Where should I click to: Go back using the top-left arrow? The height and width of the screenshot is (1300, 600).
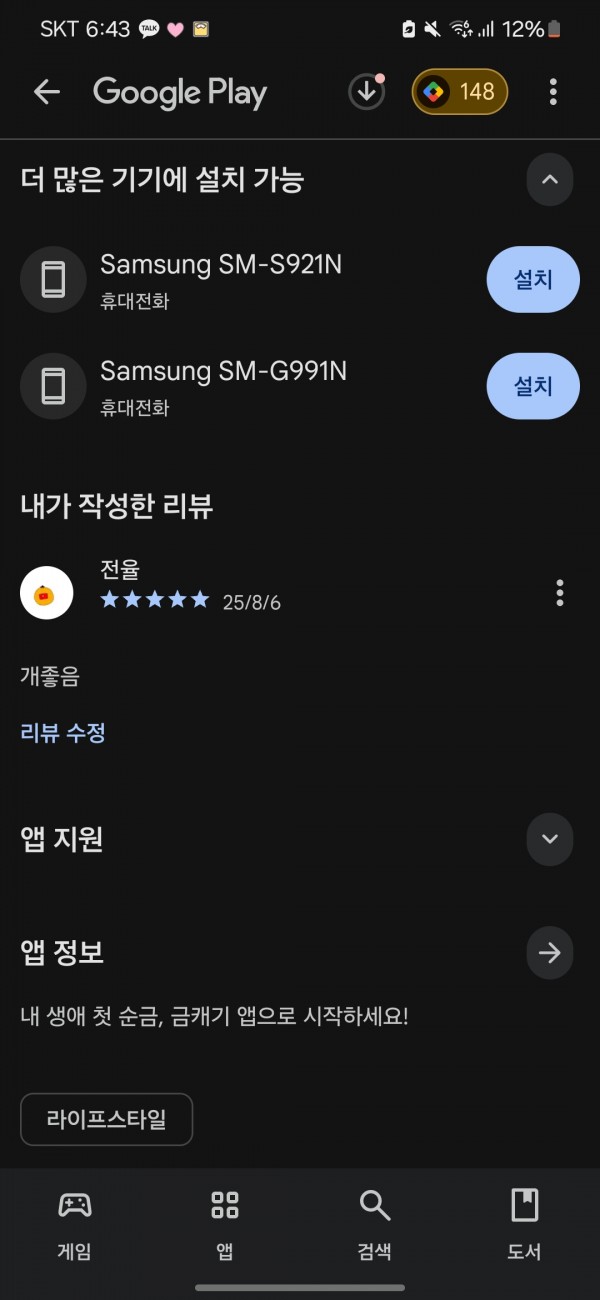pyautogui.click(x=47, y=92)
